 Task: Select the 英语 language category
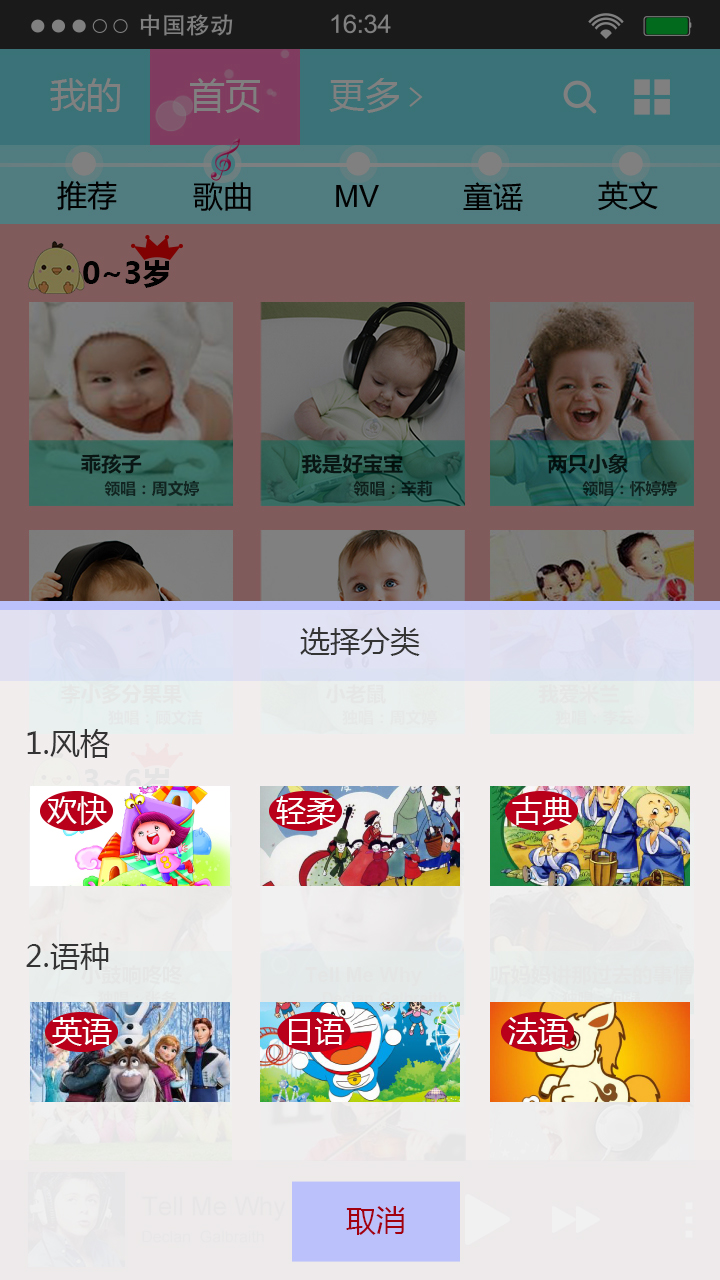(x=130, y=1052)
